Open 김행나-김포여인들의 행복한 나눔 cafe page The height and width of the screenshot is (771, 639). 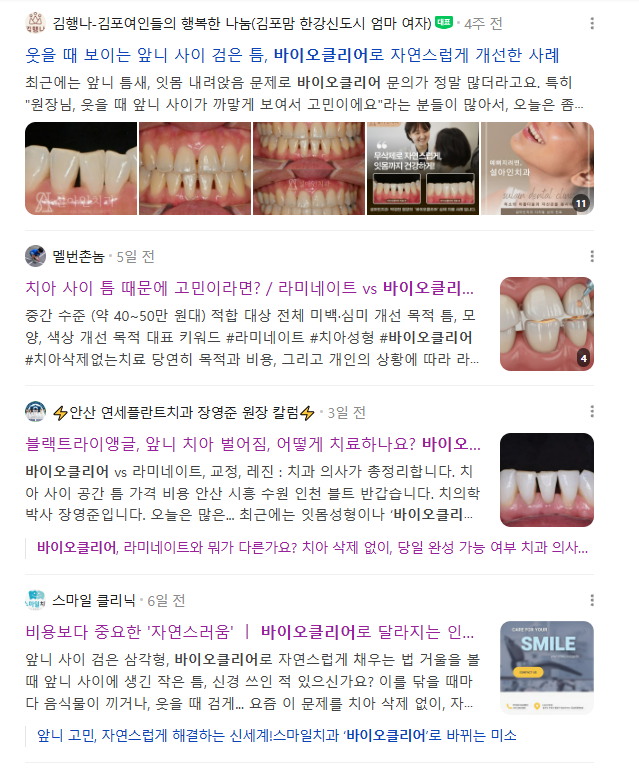(242, 23)
